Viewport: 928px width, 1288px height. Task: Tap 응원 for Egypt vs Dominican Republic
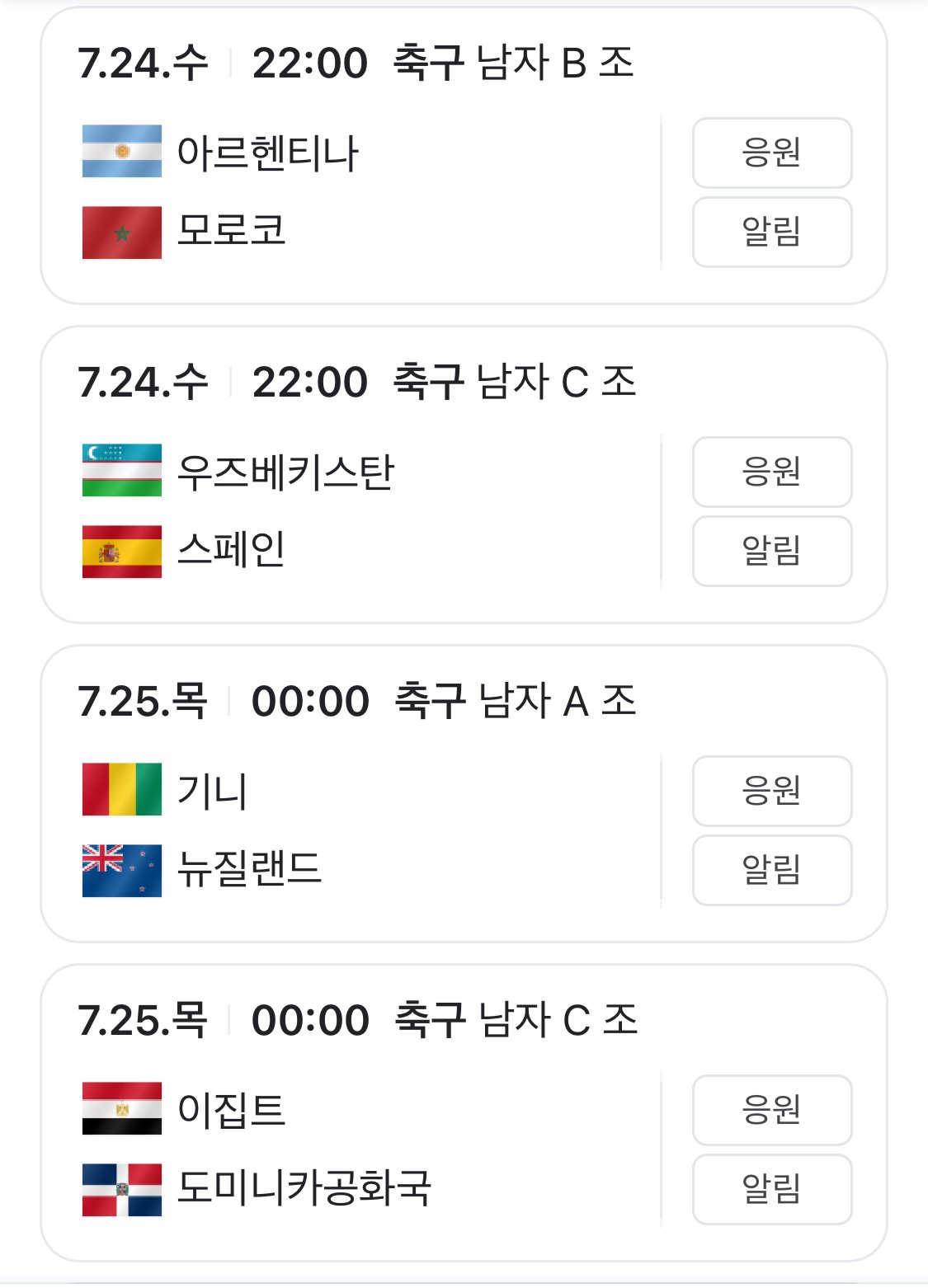(771, 1110)
